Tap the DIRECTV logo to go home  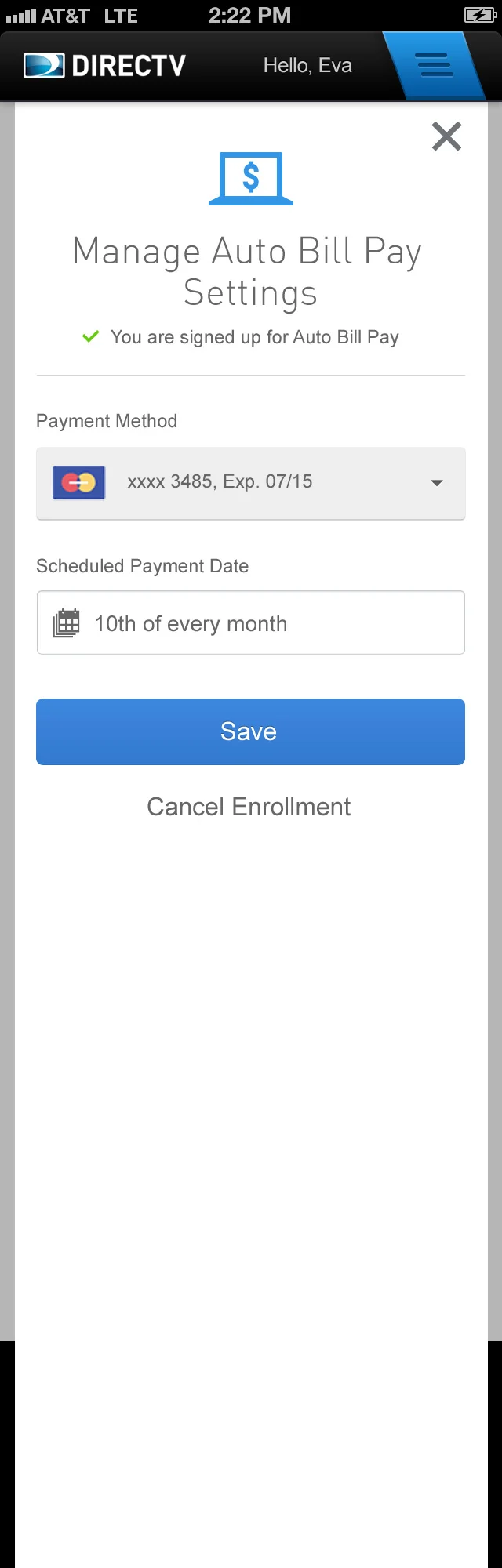point(105,66)
